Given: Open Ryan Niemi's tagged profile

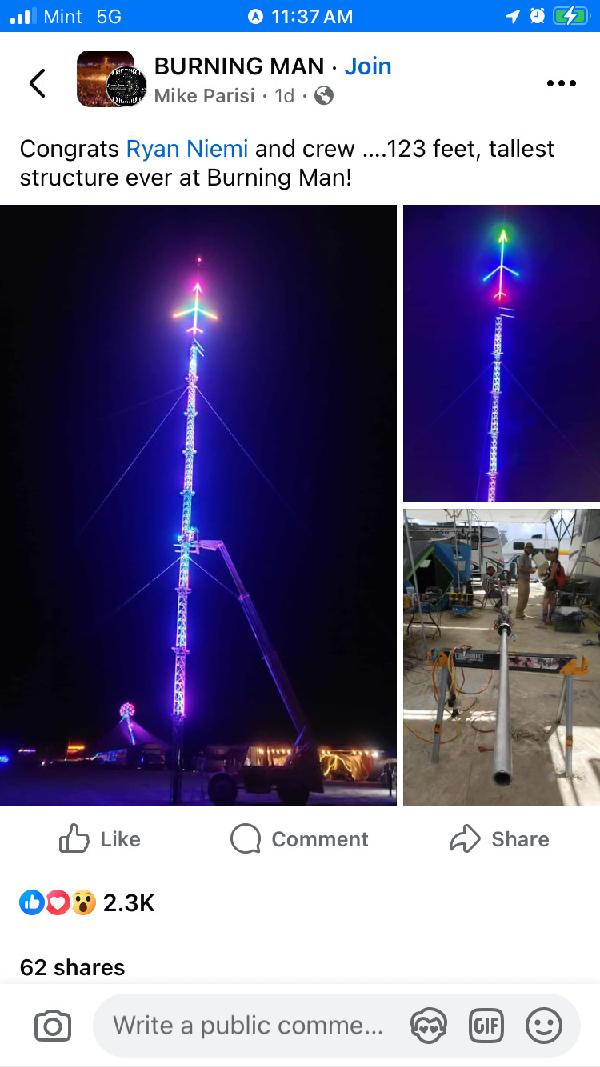Looking at the screenshot, I should click(x=186, y=149).
